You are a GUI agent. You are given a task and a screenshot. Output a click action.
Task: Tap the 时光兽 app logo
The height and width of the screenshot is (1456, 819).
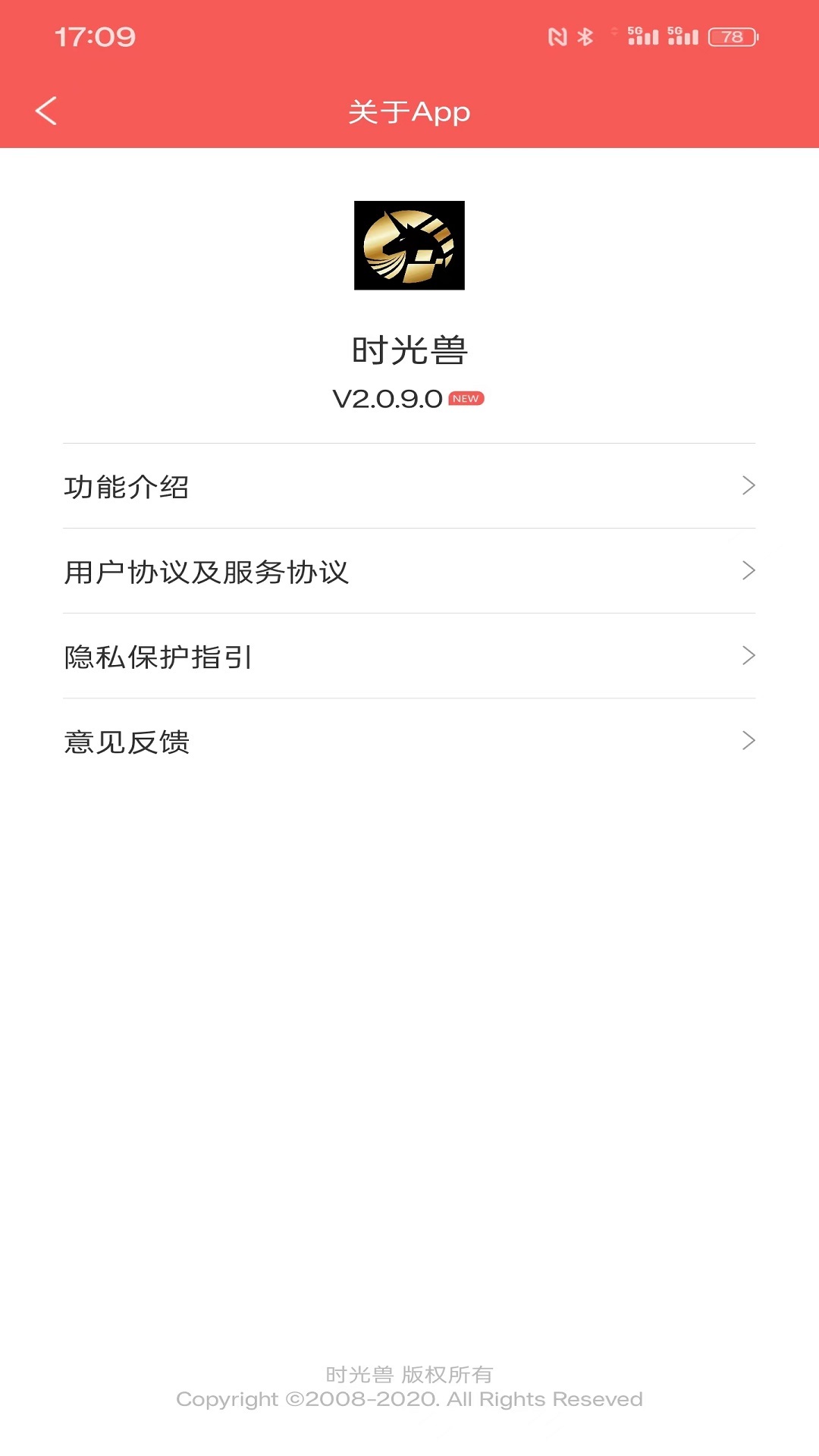point(408,246)
